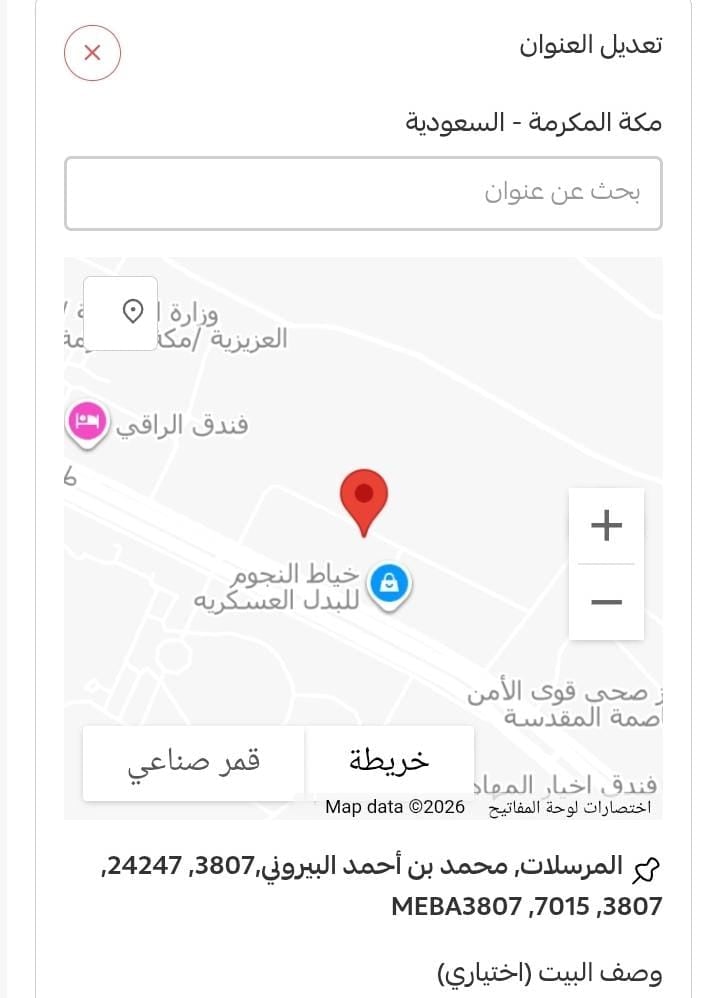Screen dimensions: 717x998
Task: Zoom out of the map
Action: pos(606,602)
